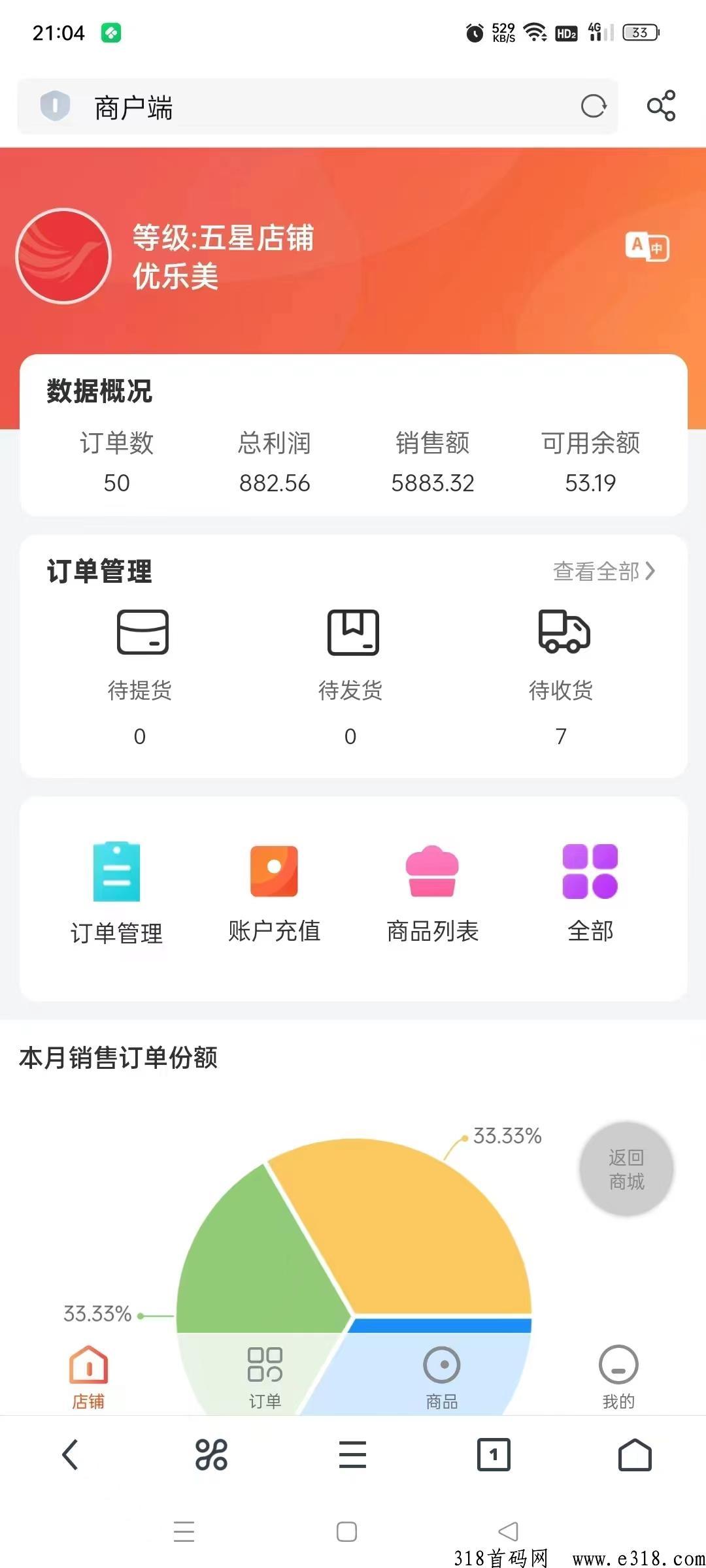Viewport: 706px width, 1568px height.
Task: Go to 账户充值
Action: pyautogui.click(x=275, y=893)
